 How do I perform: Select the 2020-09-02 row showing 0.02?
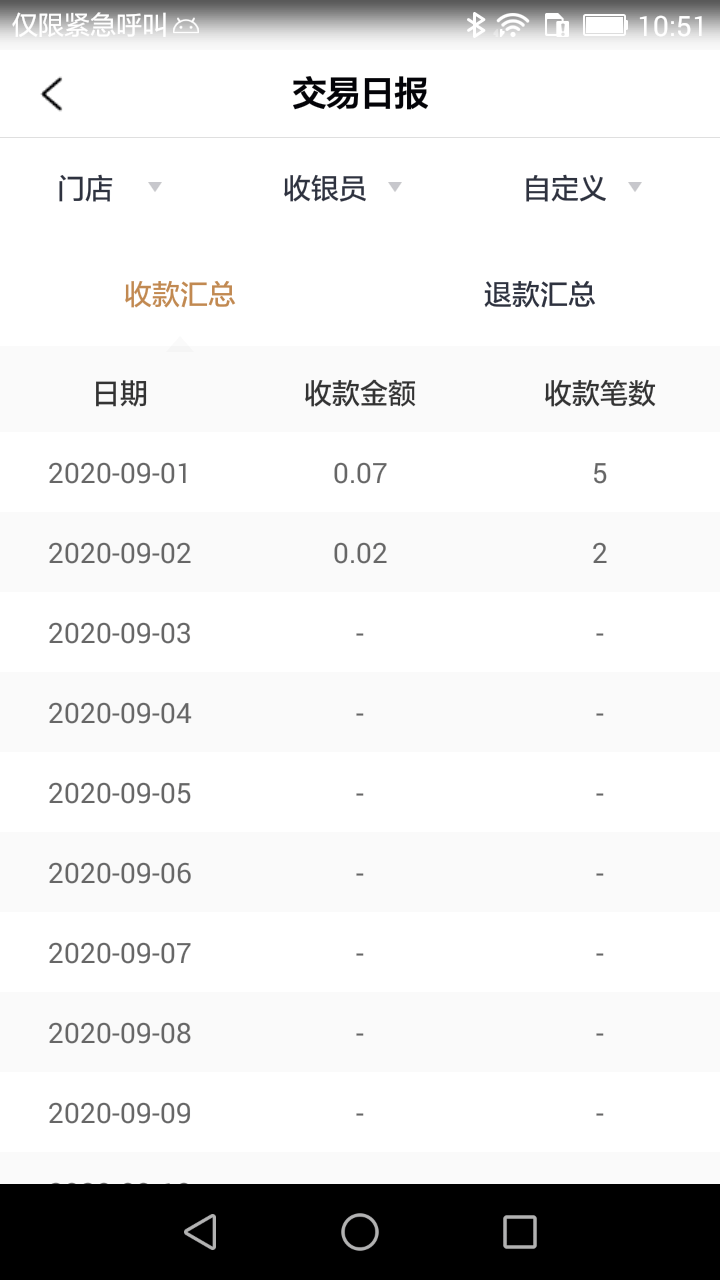point(360,552)
